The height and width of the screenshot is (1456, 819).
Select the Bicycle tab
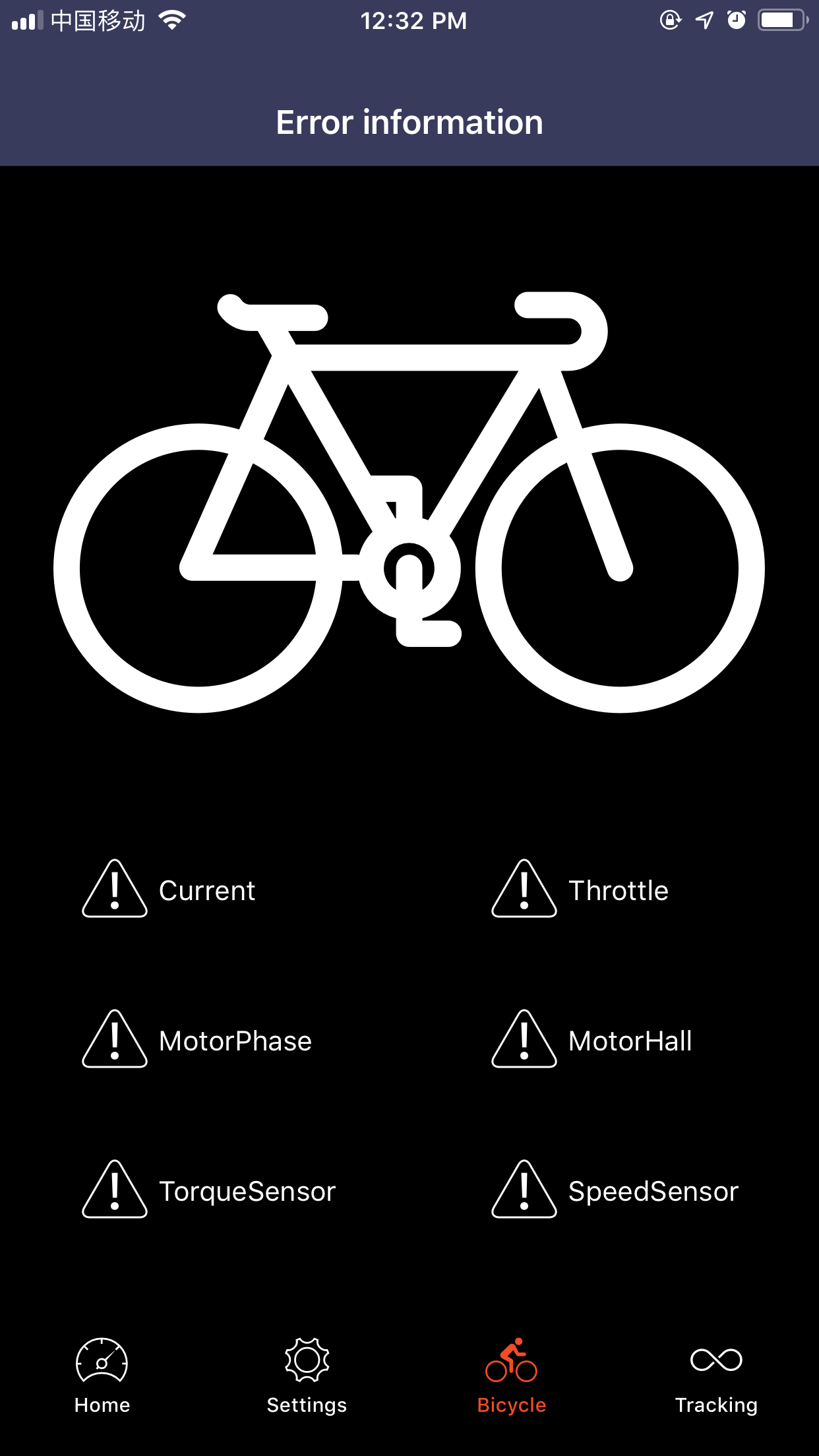tap(512, 1376)
